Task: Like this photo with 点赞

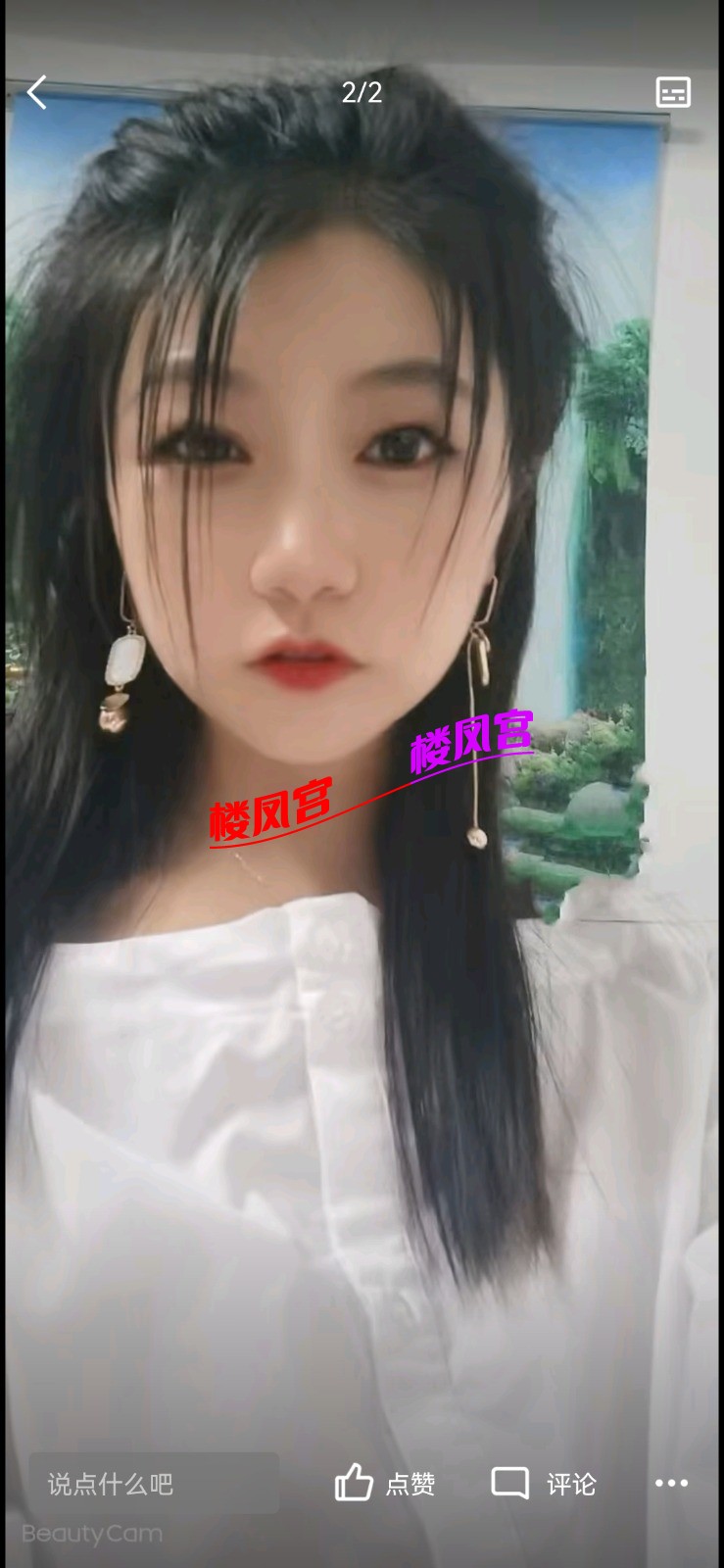Action: coord(385,1484)
